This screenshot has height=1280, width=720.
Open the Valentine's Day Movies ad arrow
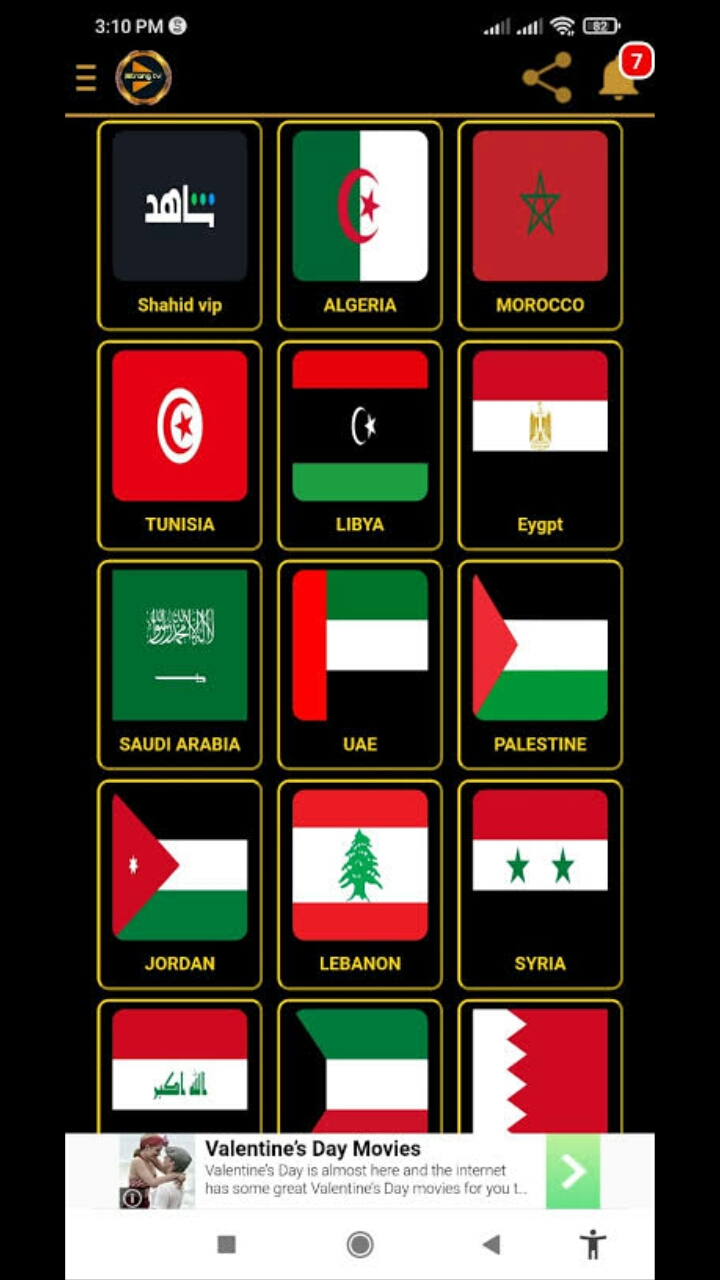[x=573, y=1171]
